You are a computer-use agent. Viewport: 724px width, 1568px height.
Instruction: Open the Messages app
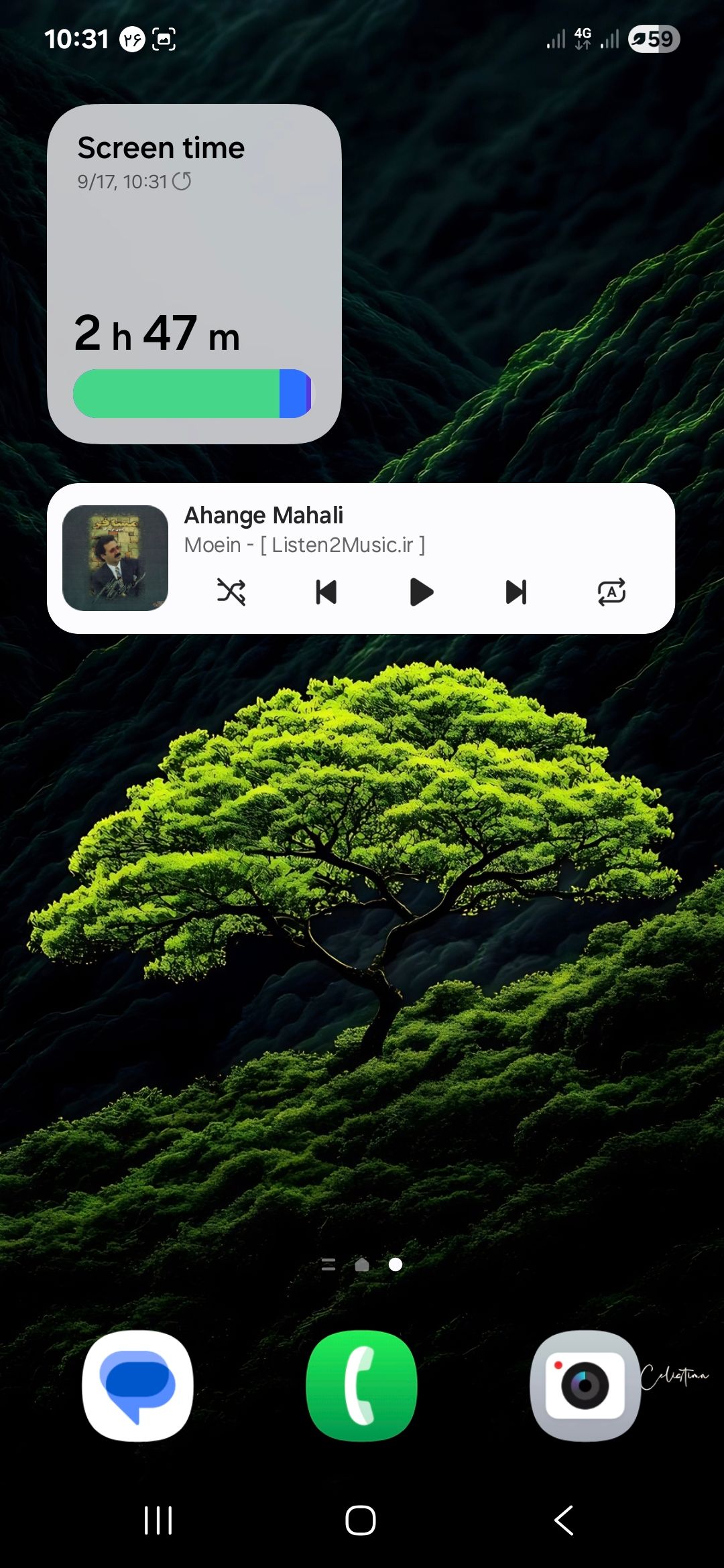[x=138, y=1386]
